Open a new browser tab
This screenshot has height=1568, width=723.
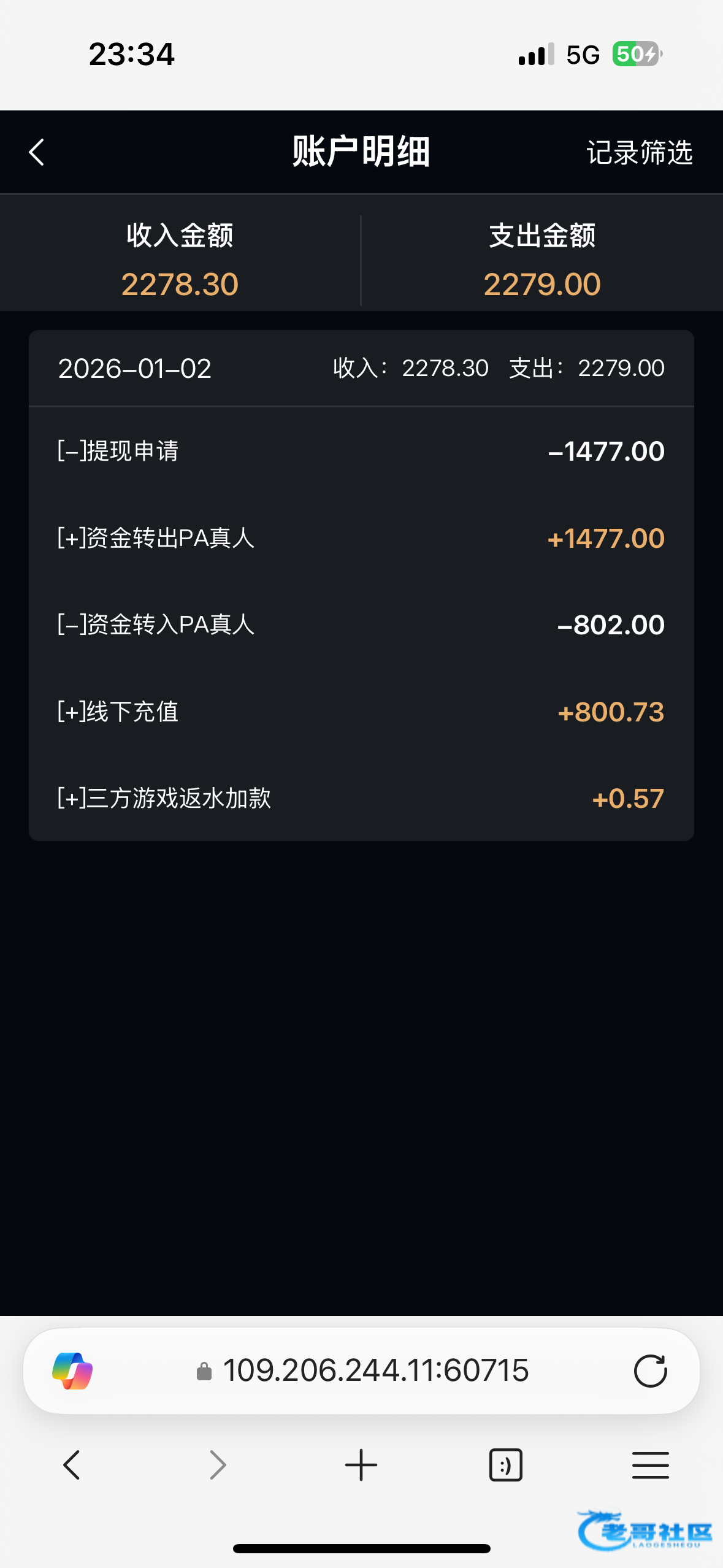(361, 1465)
